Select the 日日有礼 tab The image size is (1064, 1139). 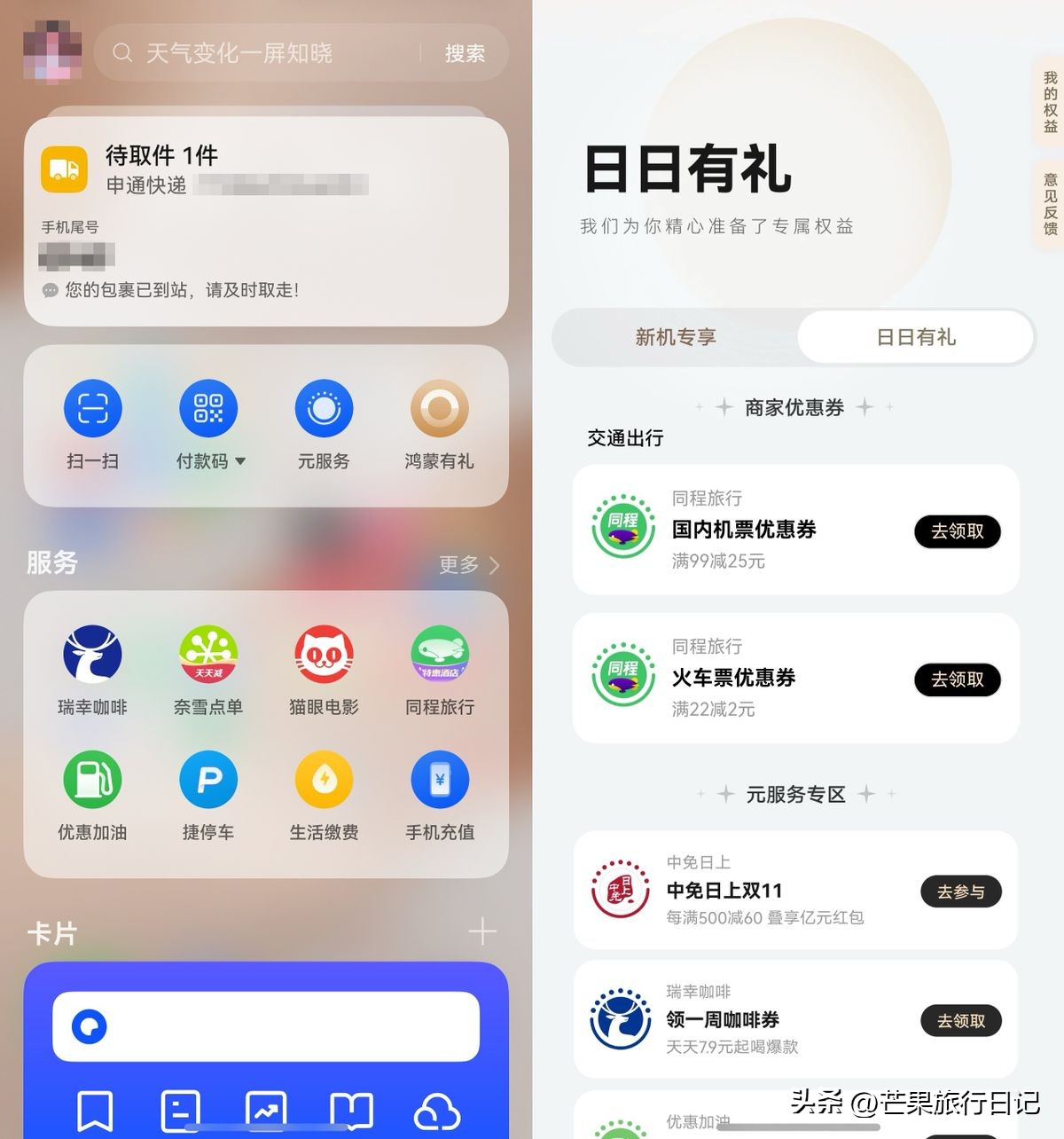pyautogui.click(x=916, y=337)
